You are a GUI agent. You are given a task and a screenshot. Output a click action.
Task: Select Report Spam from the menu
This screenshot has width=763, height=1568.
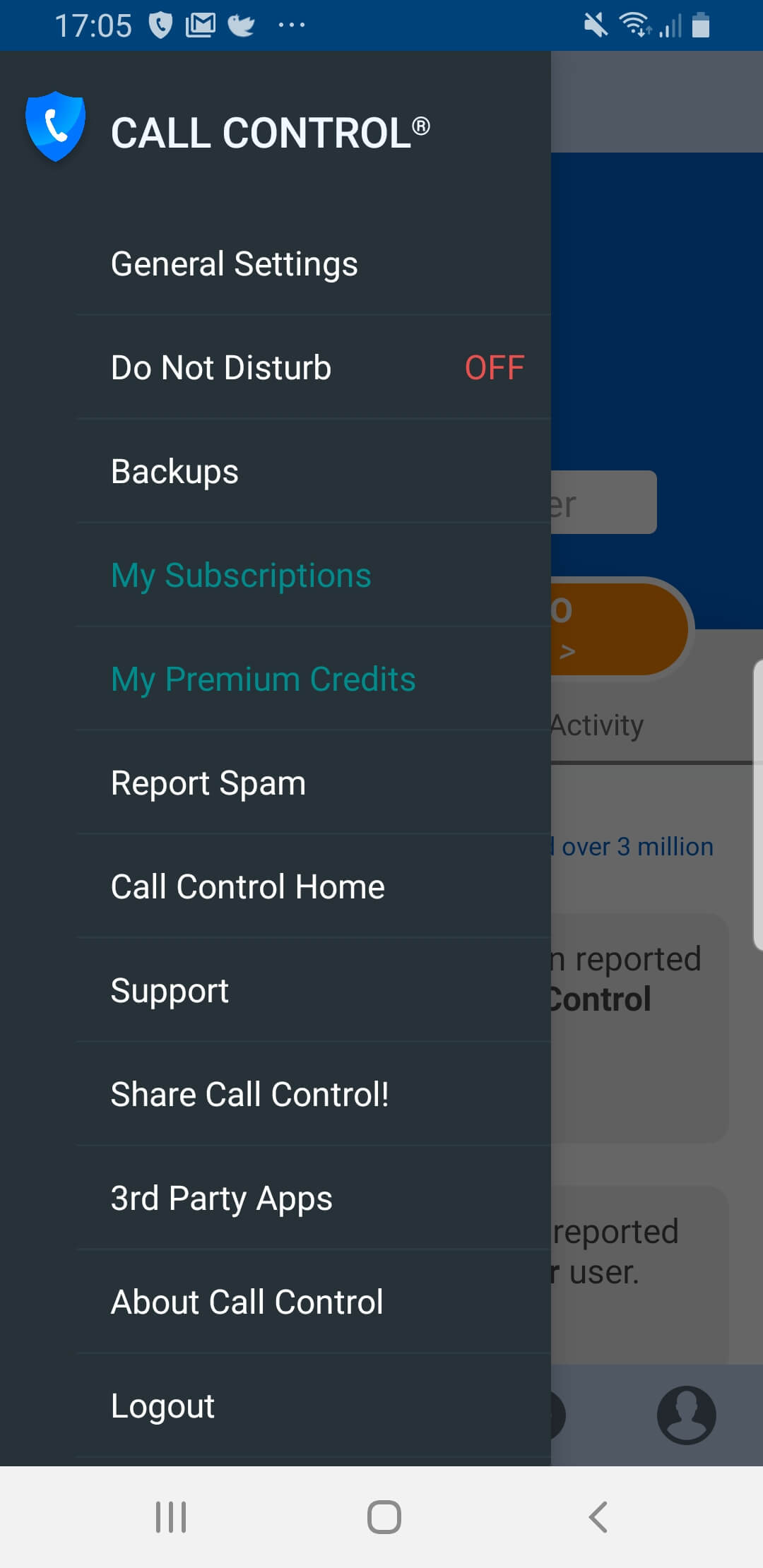tap(208, 783)
